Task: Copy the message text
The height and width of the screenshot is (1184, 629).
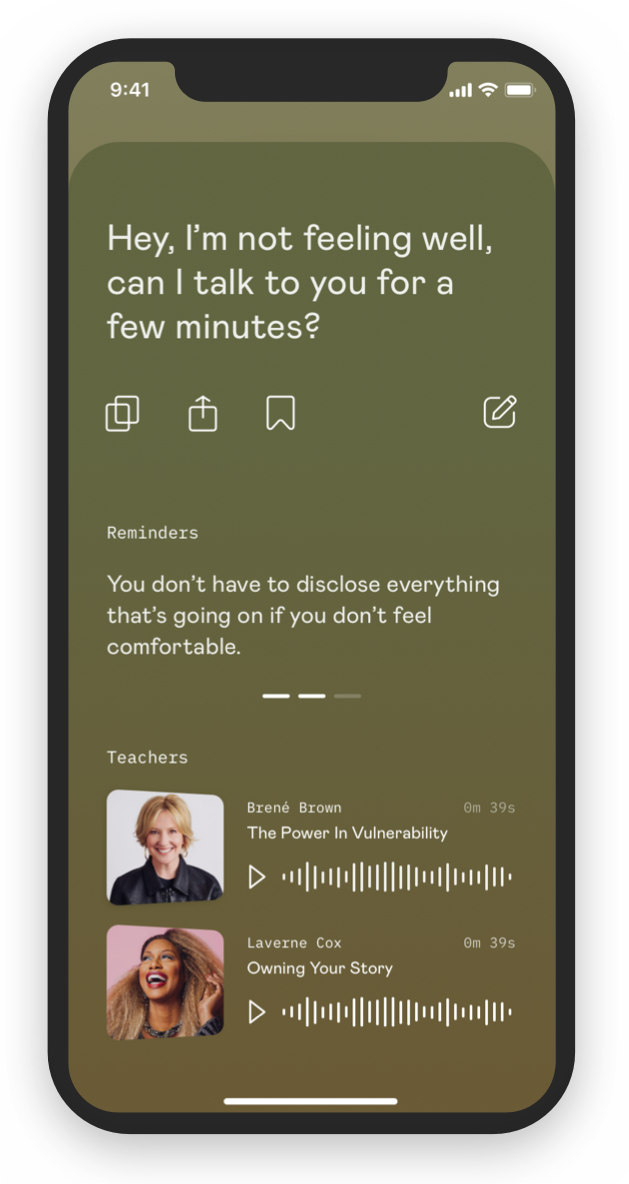Action: click(122, 413)
